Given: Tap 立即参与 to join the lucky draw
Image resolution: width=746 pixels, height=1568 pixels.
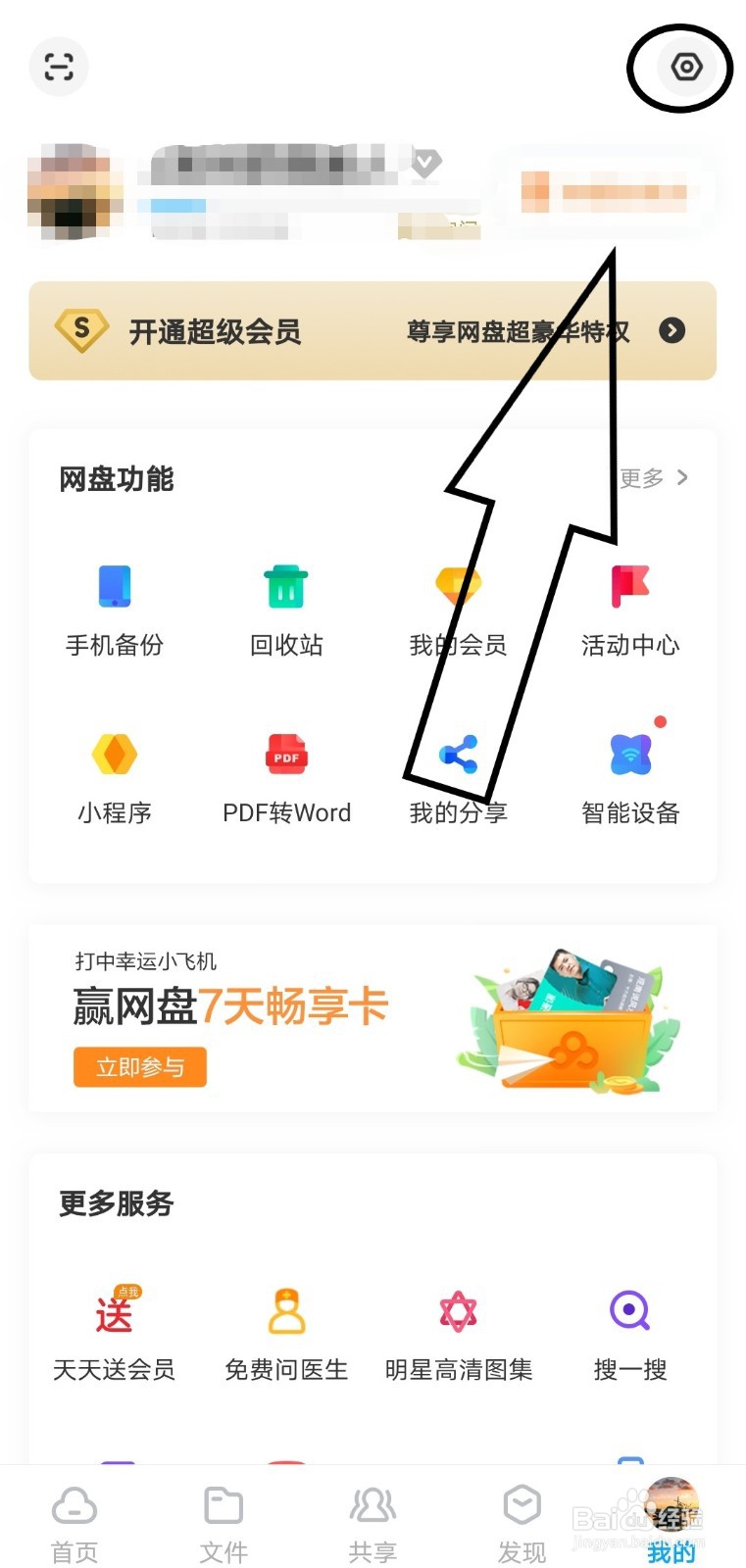Looking at the screenshot, I should pyautogui.click(x=139, y=1067).
